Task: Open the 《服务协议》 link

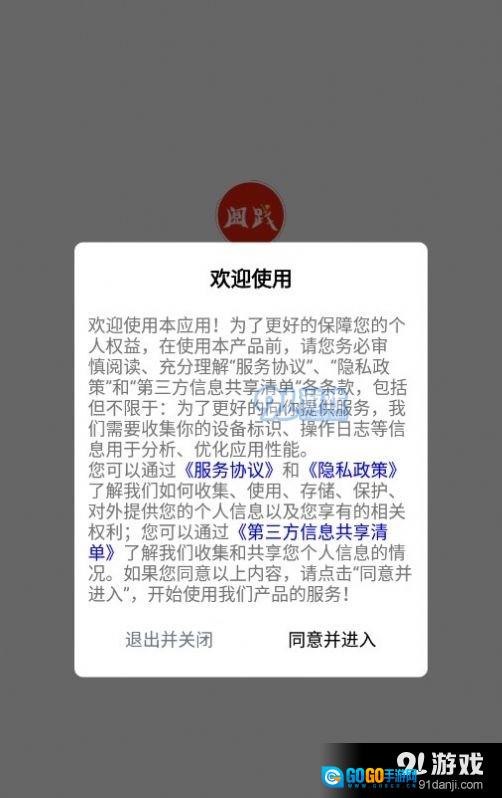Action: coord(229,470)
